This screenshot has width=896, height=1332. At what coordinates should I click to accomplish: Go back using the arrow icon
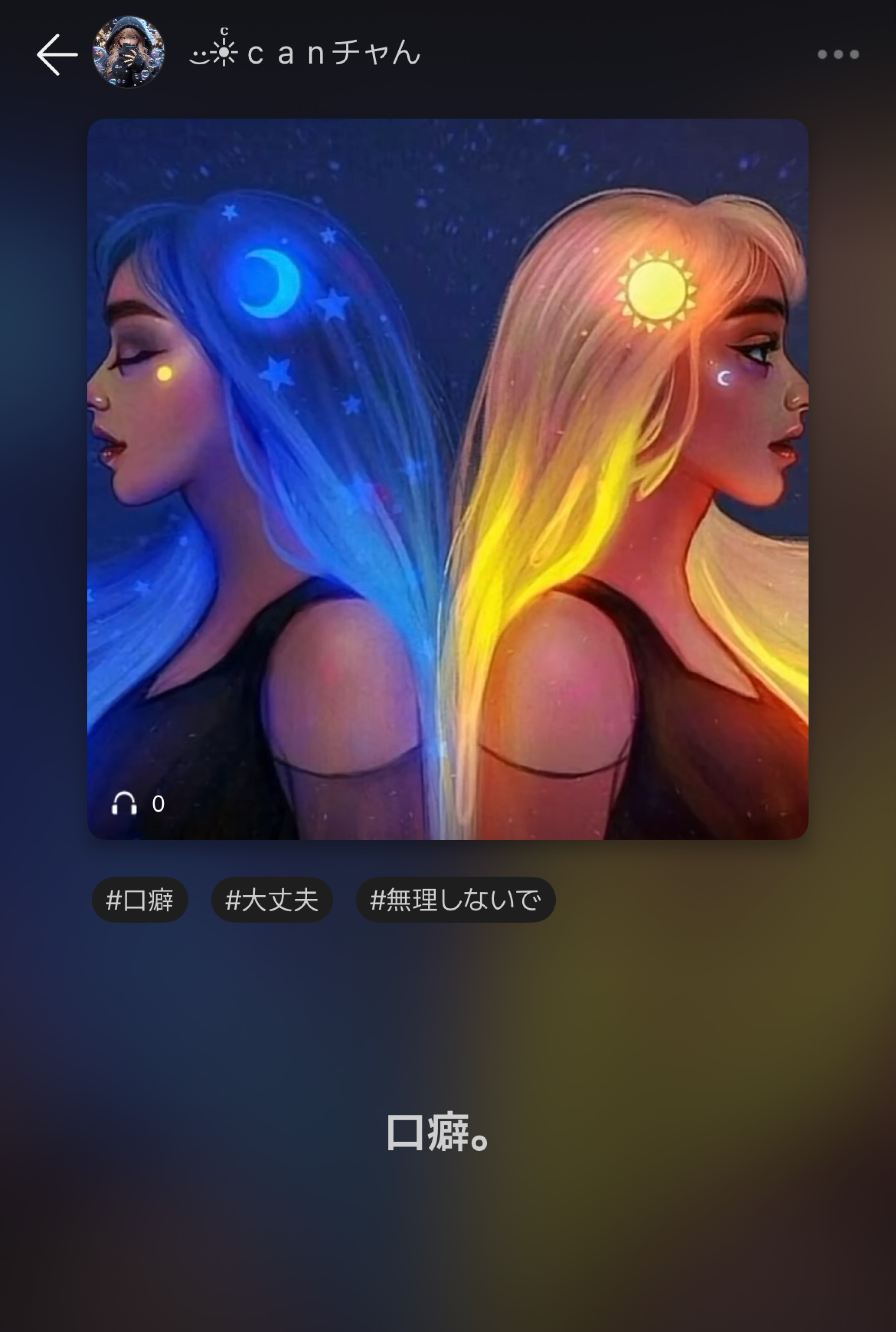(57, 54)
